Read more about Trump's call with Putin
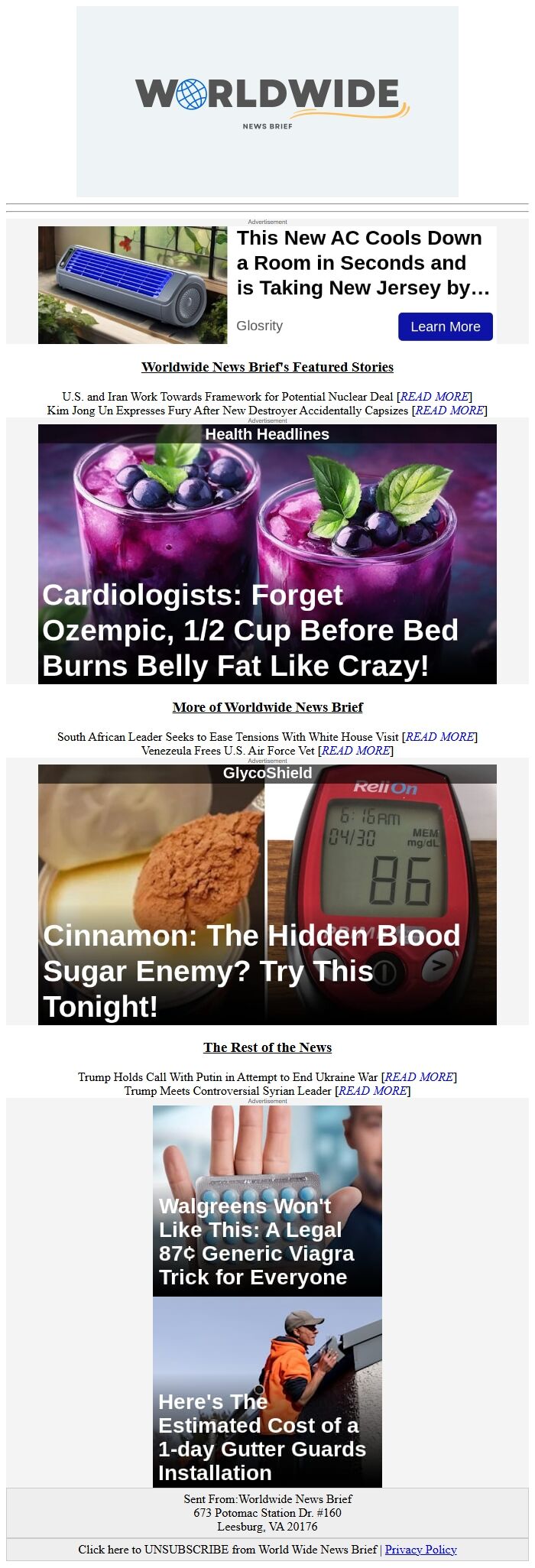Viewport: 535px width, 1568px height. click(x=420, y=1077)
